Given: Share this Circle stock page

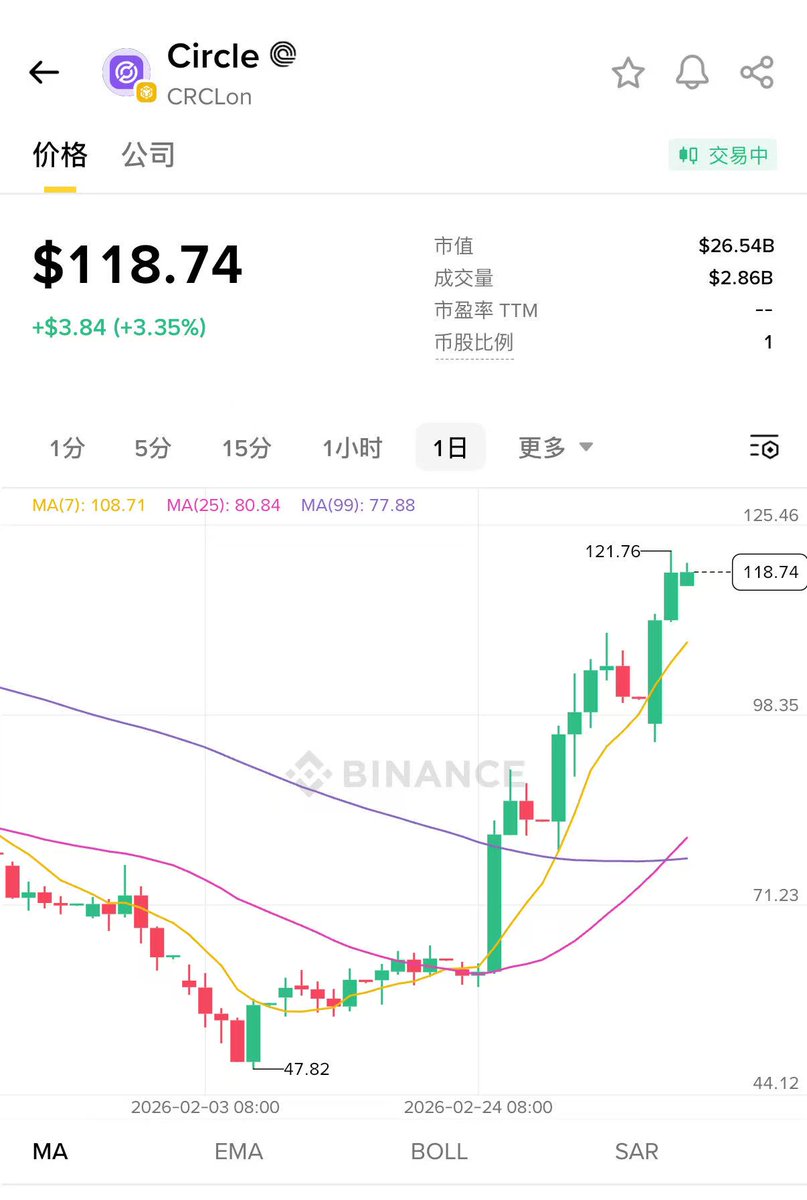Looking at the screenshot, I should click(x=757, y=72).
